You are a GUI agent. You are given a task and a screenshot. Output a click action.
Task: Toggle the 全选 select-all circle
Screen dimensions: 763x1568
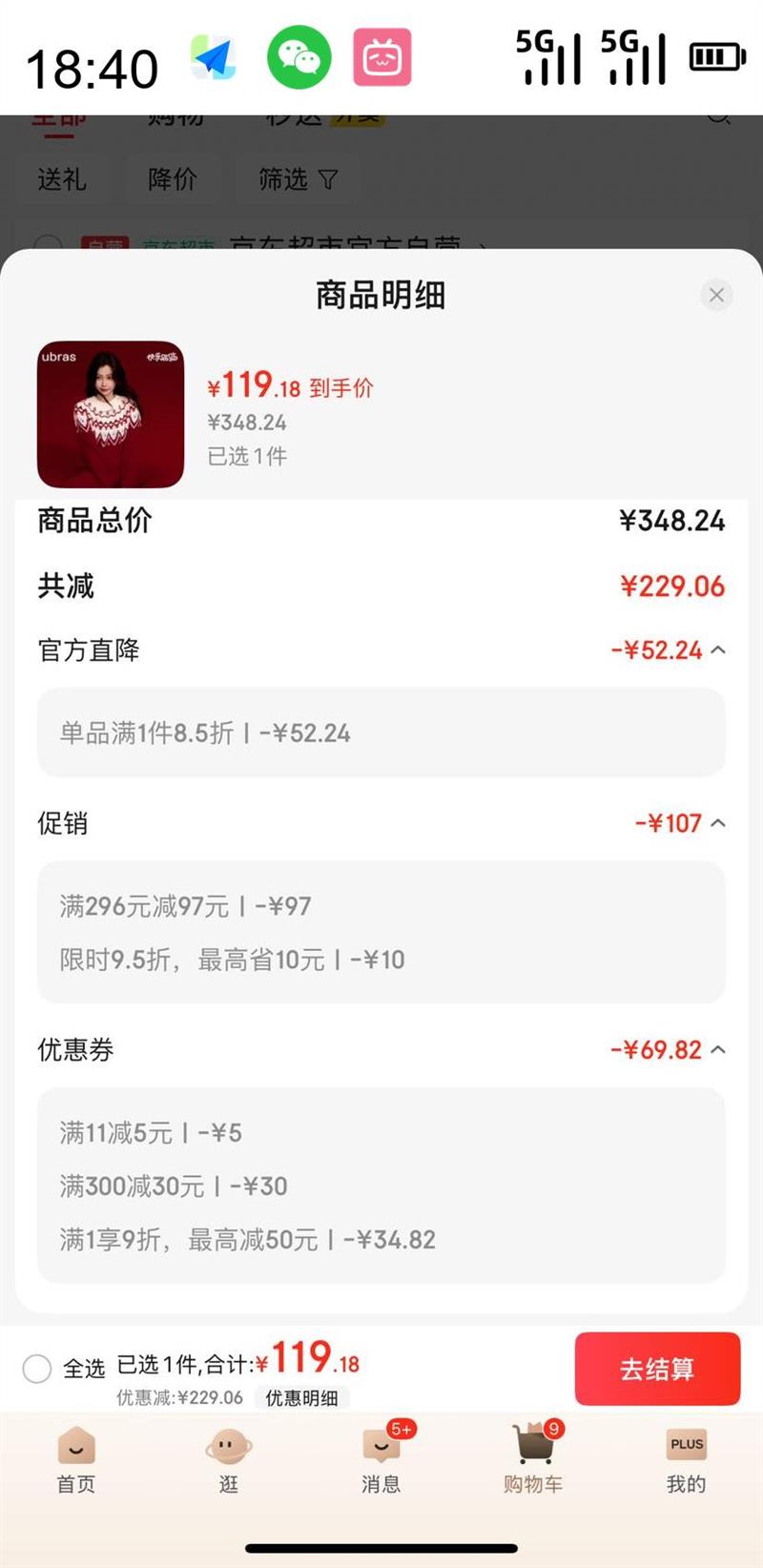[x=37, y=1369]
